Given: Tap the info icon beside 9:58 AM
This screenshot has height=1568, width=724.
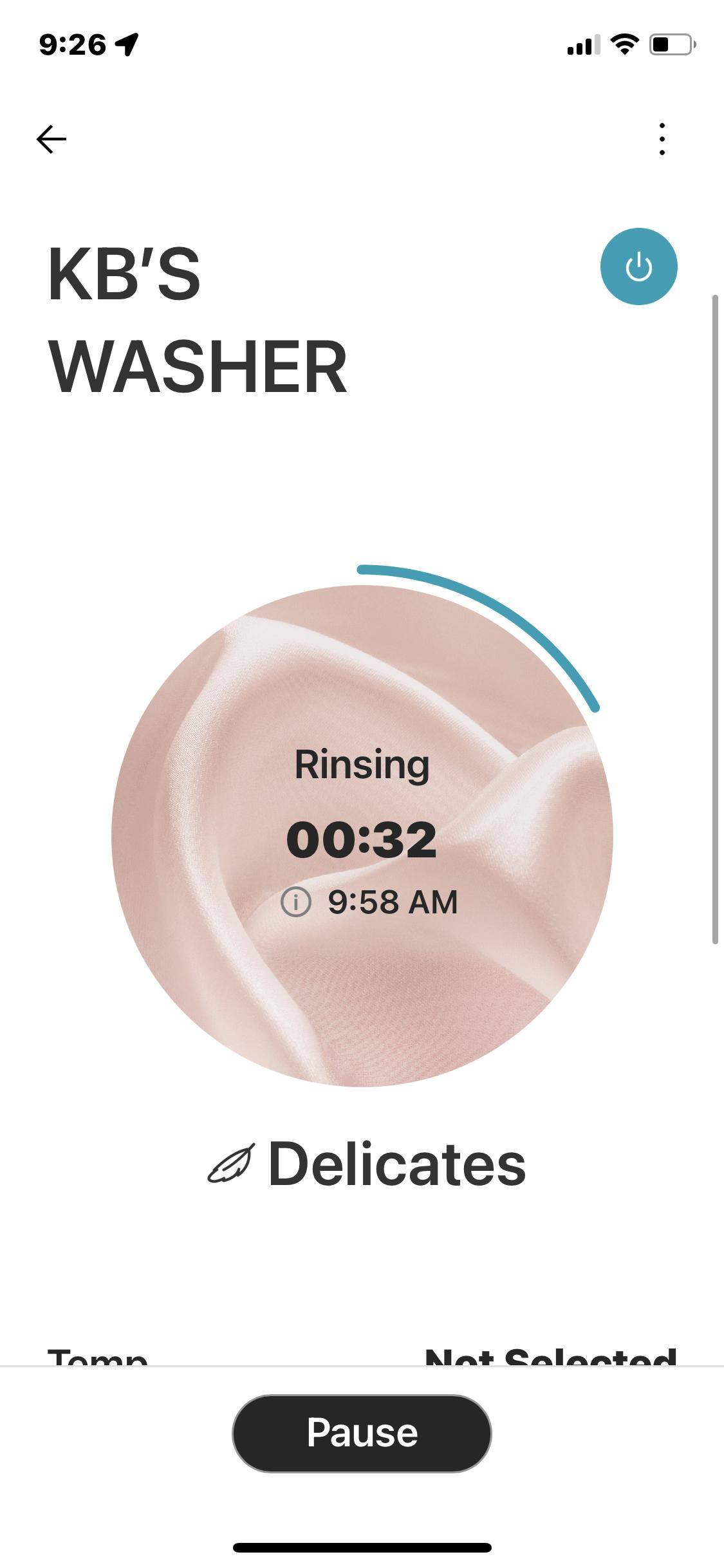Looking at the screenshot, I should (x=296, y=901).
